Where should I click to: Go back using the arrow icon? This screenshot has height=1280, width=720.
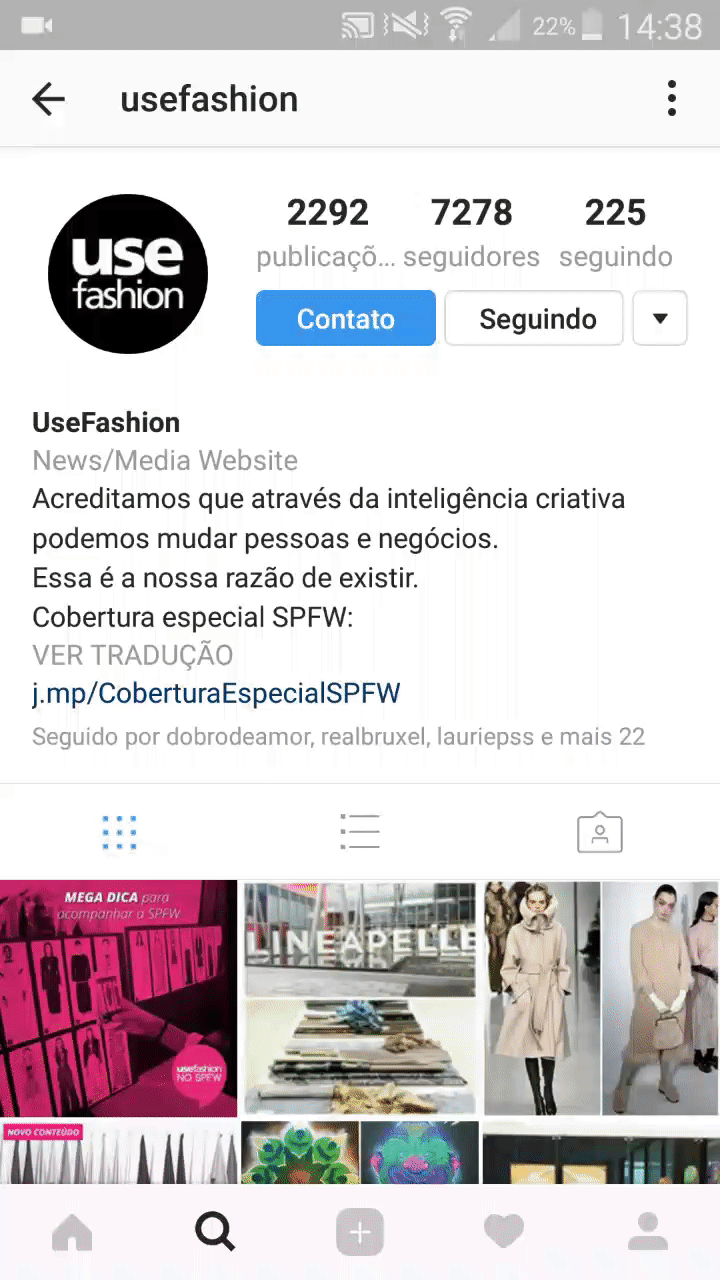tap(48, 99)
